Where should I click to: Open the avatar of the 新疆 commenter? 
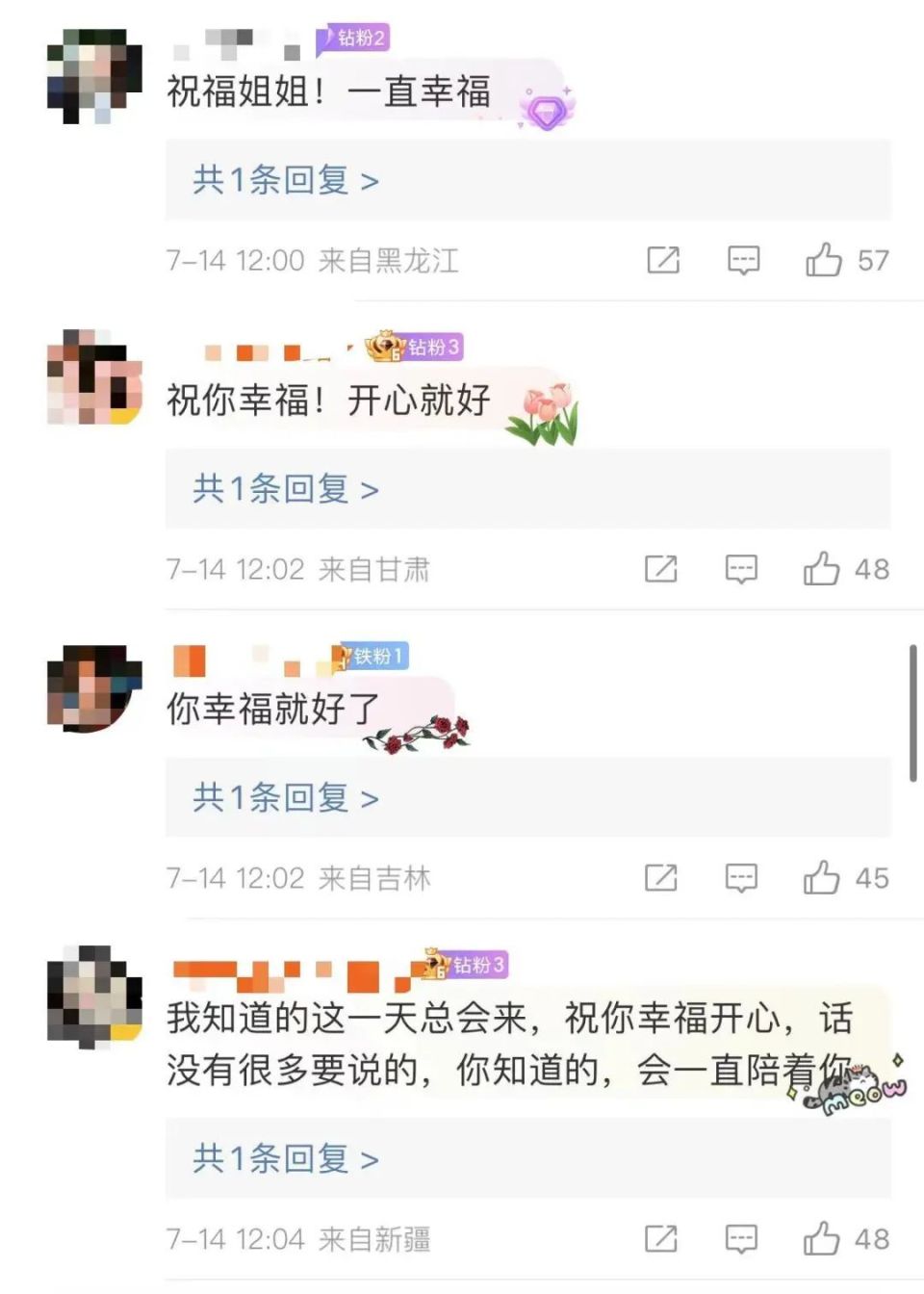[x=94, y=996]
